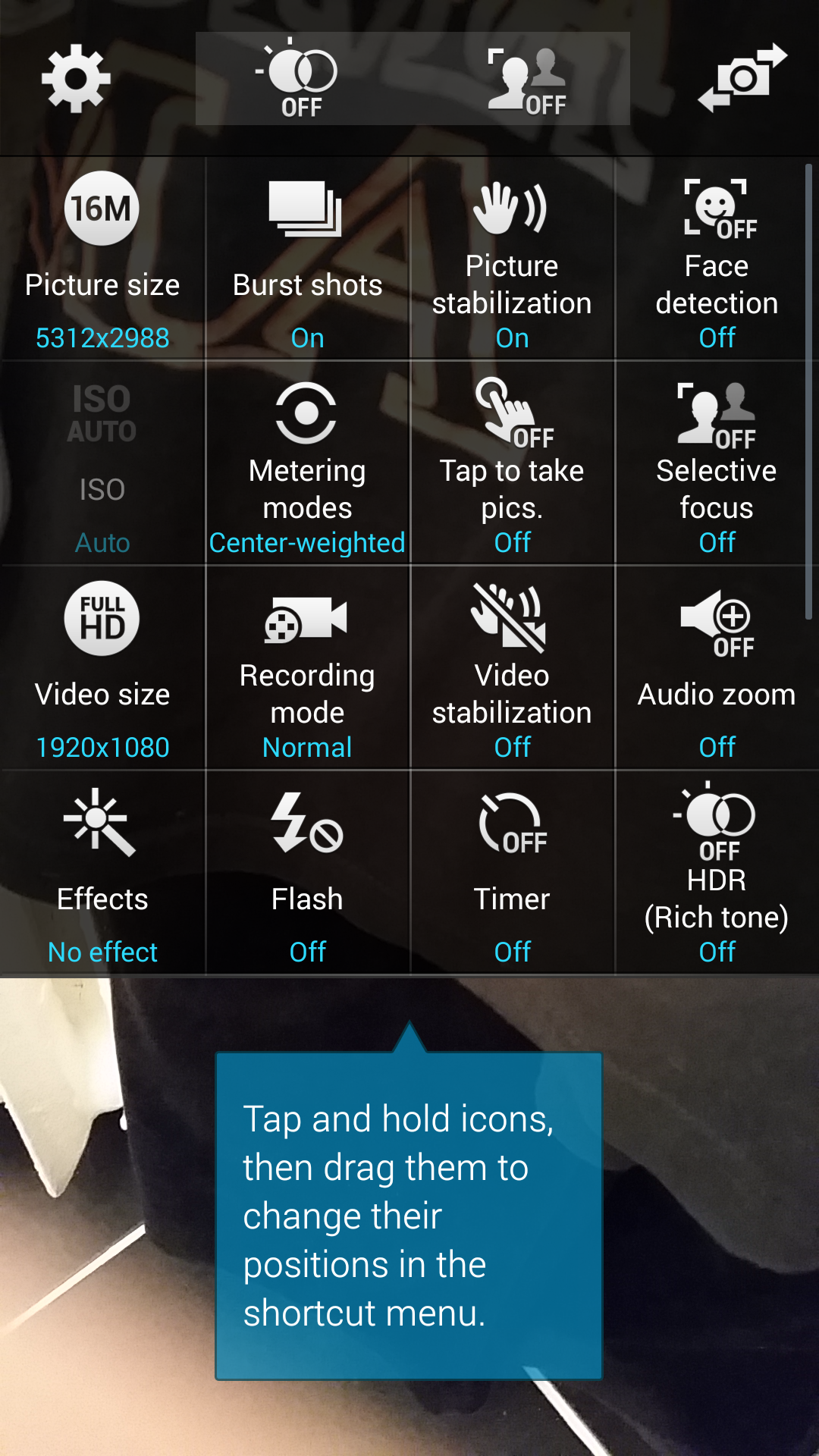
Task: Open Picture size setting
Action: (102, 259)
